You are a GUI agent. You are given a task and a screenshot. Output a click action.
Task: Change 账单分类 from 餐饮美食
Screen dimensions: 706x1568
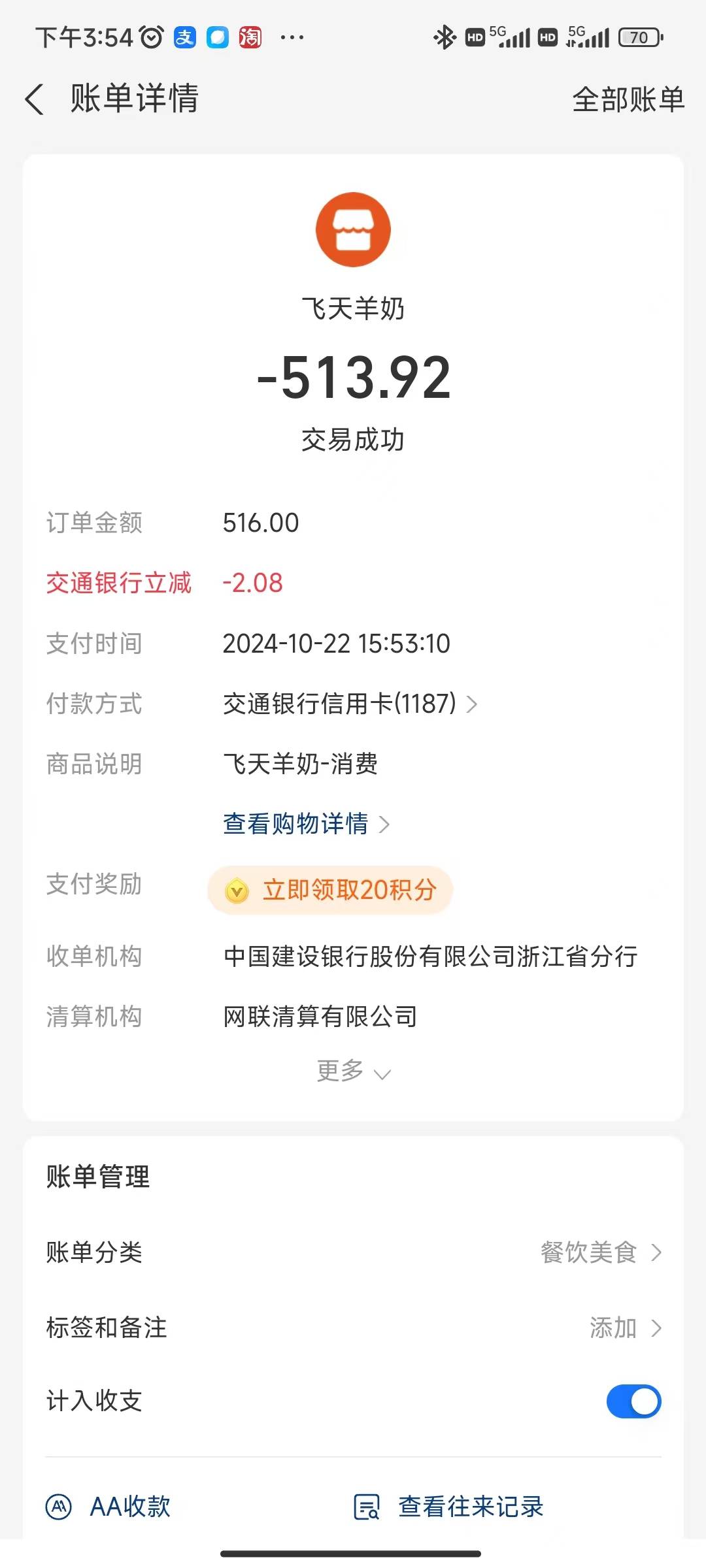click(600, 1252)
